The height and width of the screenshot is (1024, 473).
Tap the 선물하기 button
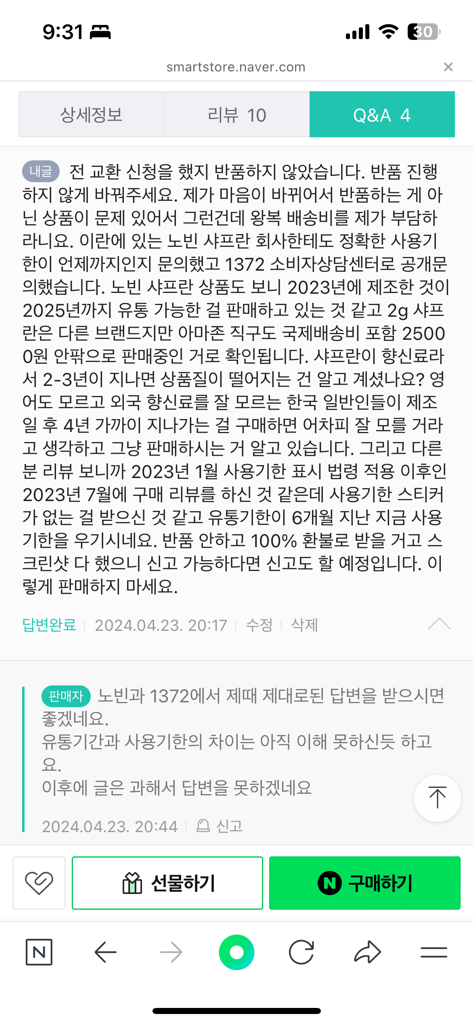pos(167,883)
